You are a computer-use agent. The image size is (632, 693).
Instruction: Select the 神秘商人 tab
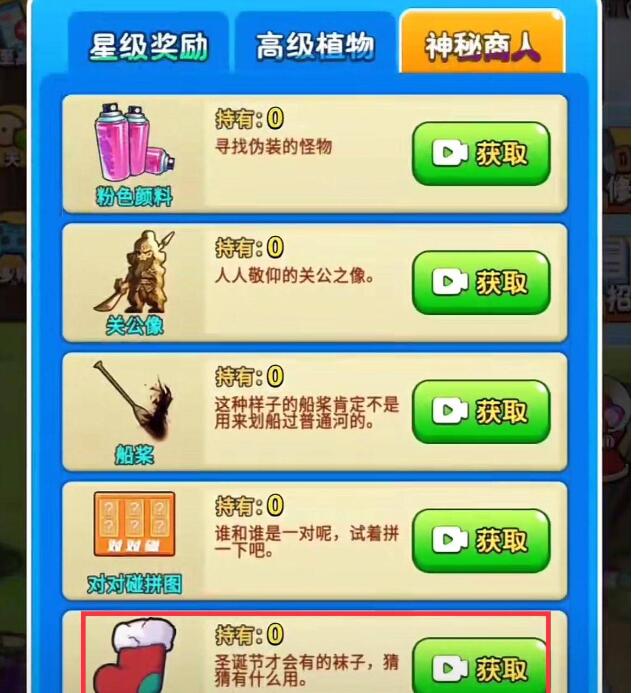point(482,47)
